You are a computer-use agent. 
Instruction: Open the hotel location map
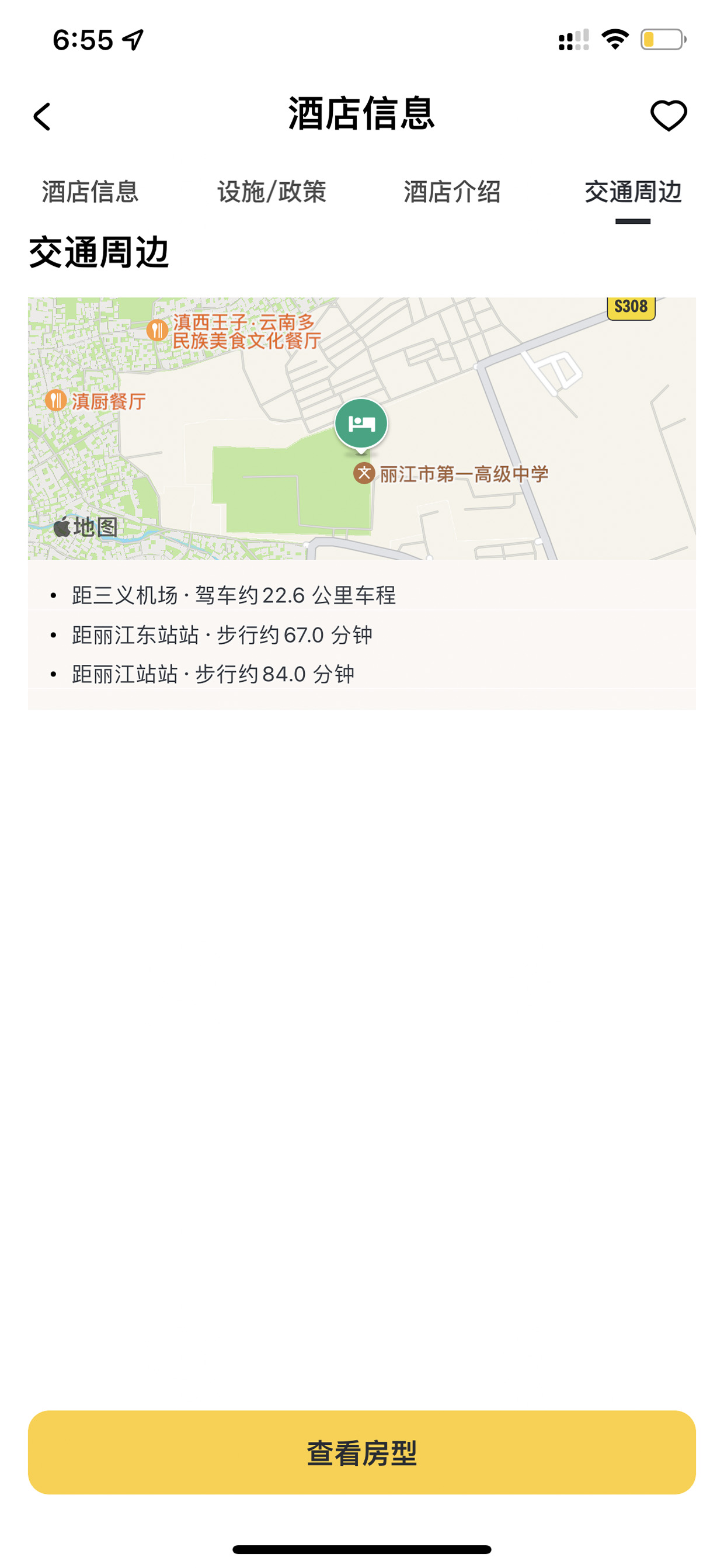tap(362, 429)
